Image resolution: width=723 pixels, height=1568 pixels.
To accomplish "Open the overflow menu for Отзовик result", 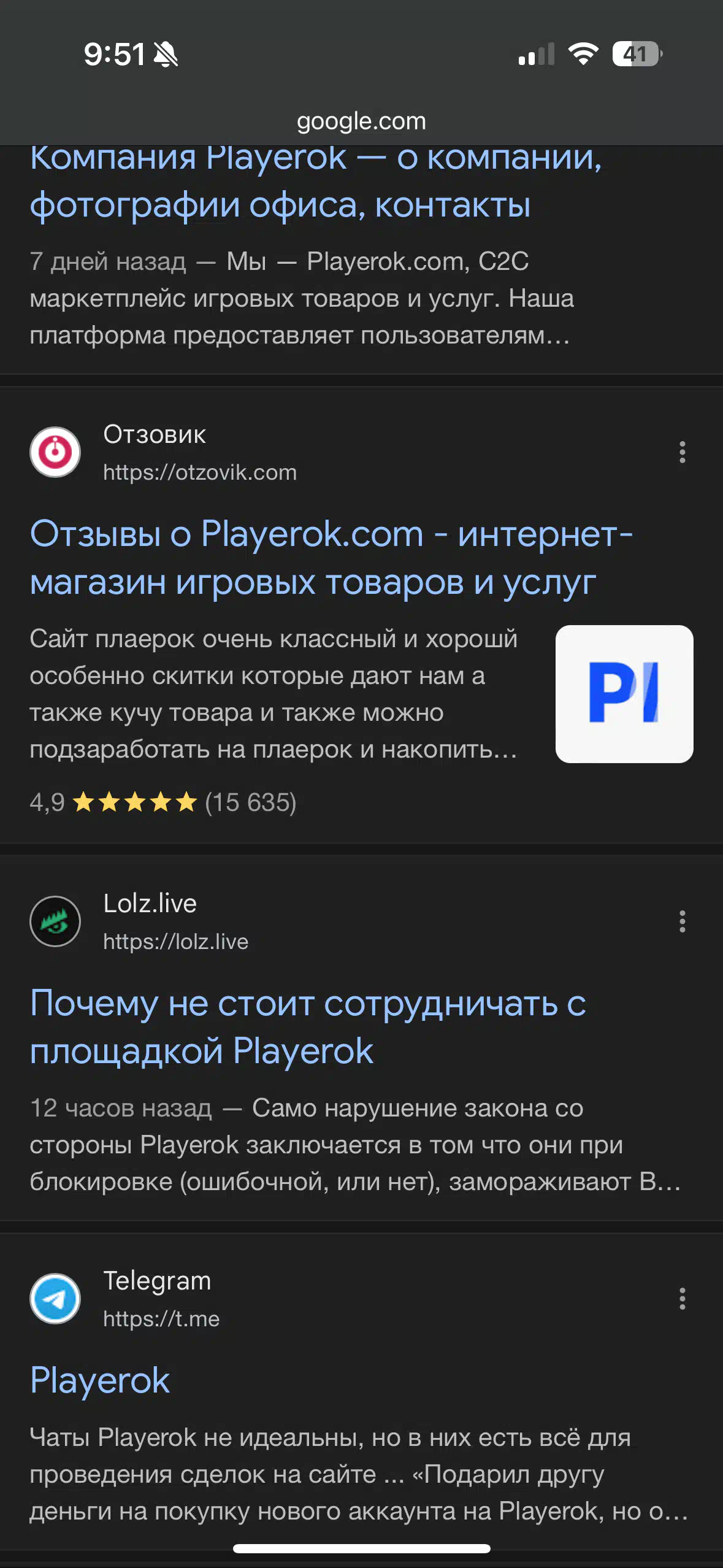I will pyautogui.click(x=682, y=452).
